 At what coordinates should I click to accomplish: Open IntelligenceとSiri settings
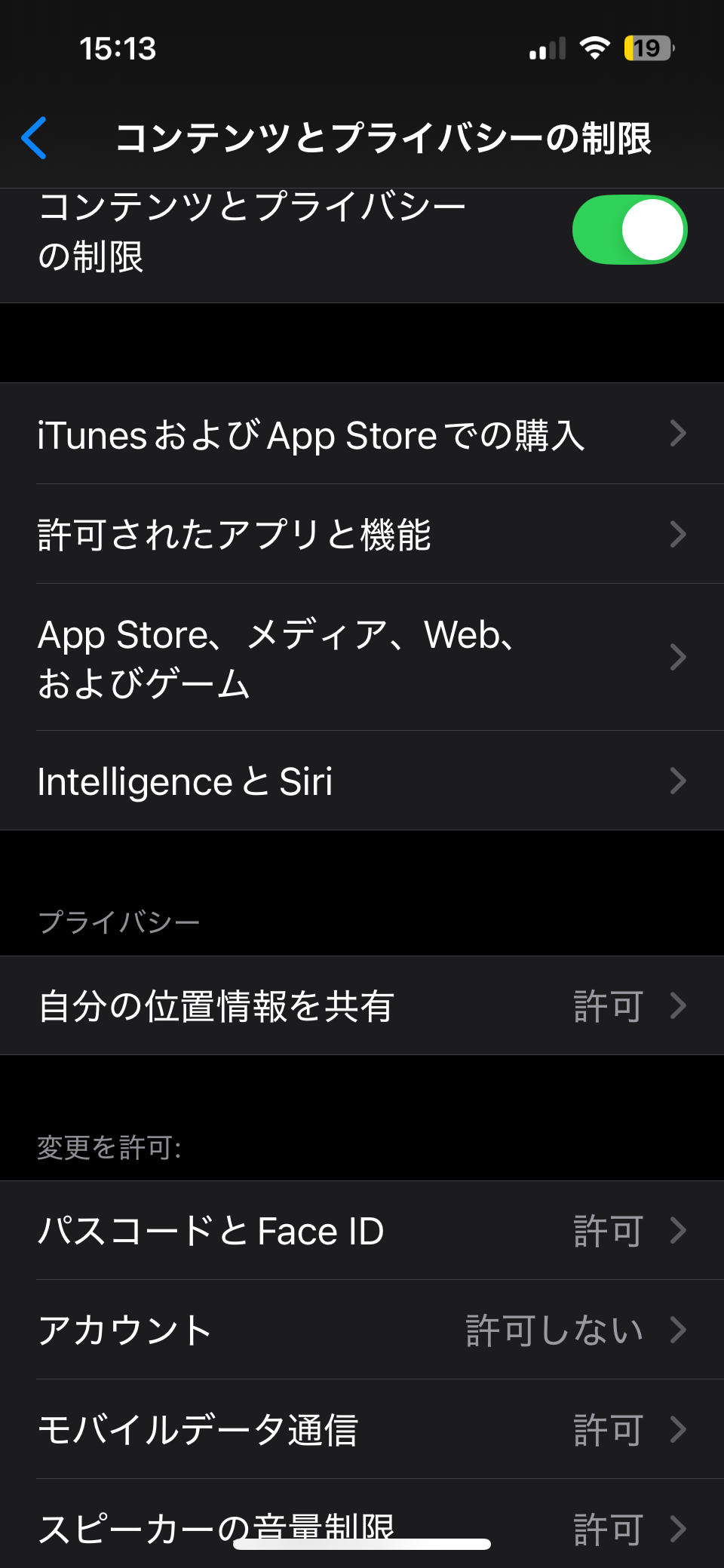(x=362, y=781)
